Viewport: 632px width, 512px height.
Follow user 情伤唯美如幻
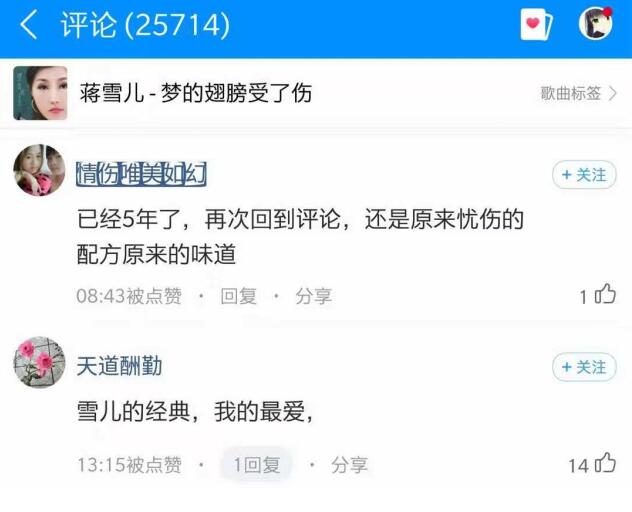click(584, 175)
